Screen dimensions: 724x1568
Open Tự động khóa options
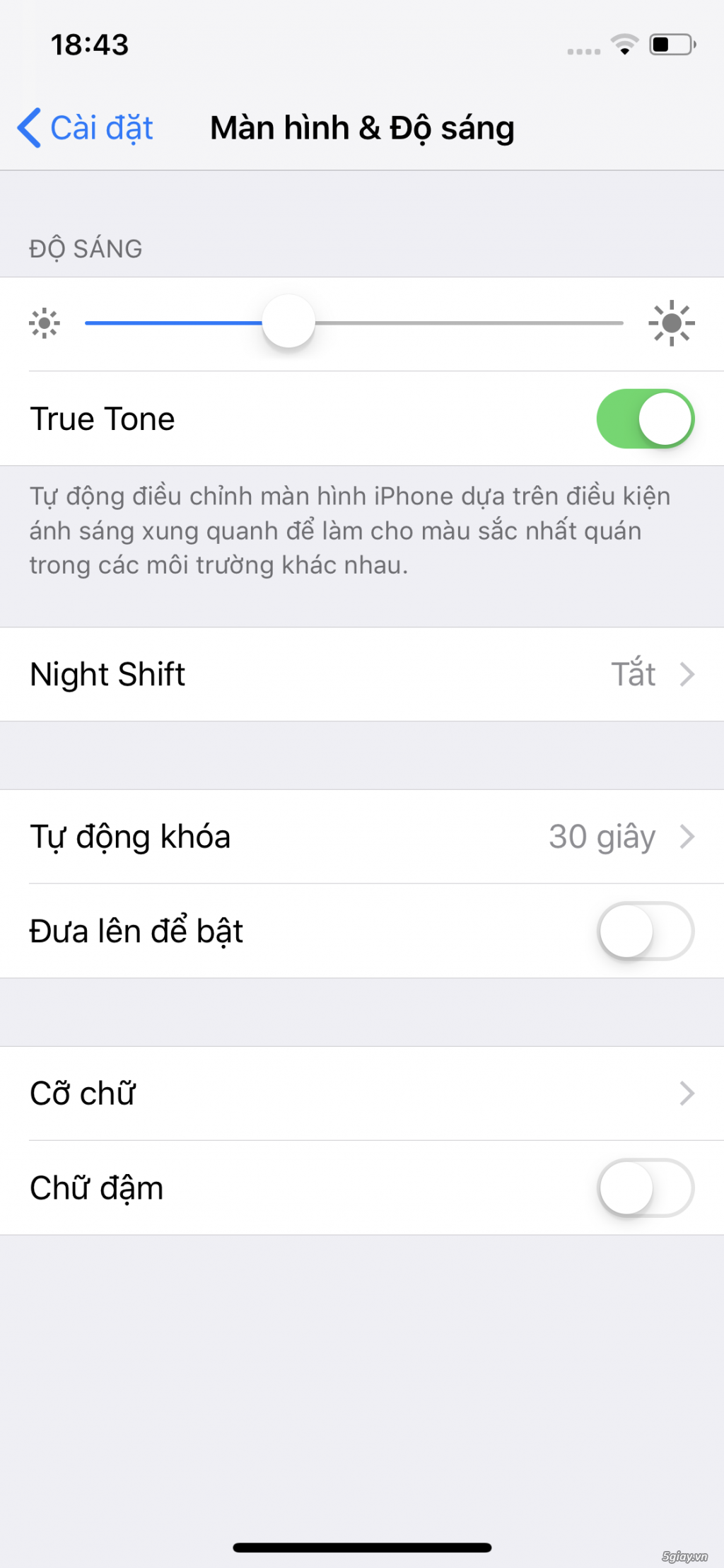(362, 837)
